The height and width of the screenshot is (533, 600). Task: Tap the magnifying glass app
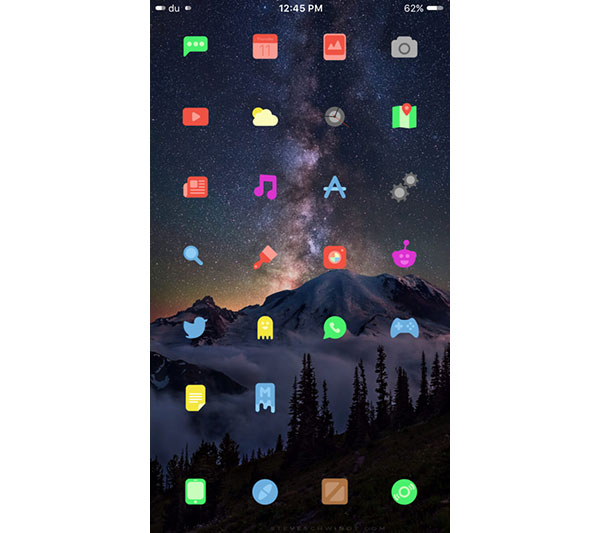click(x=194, y=256)
